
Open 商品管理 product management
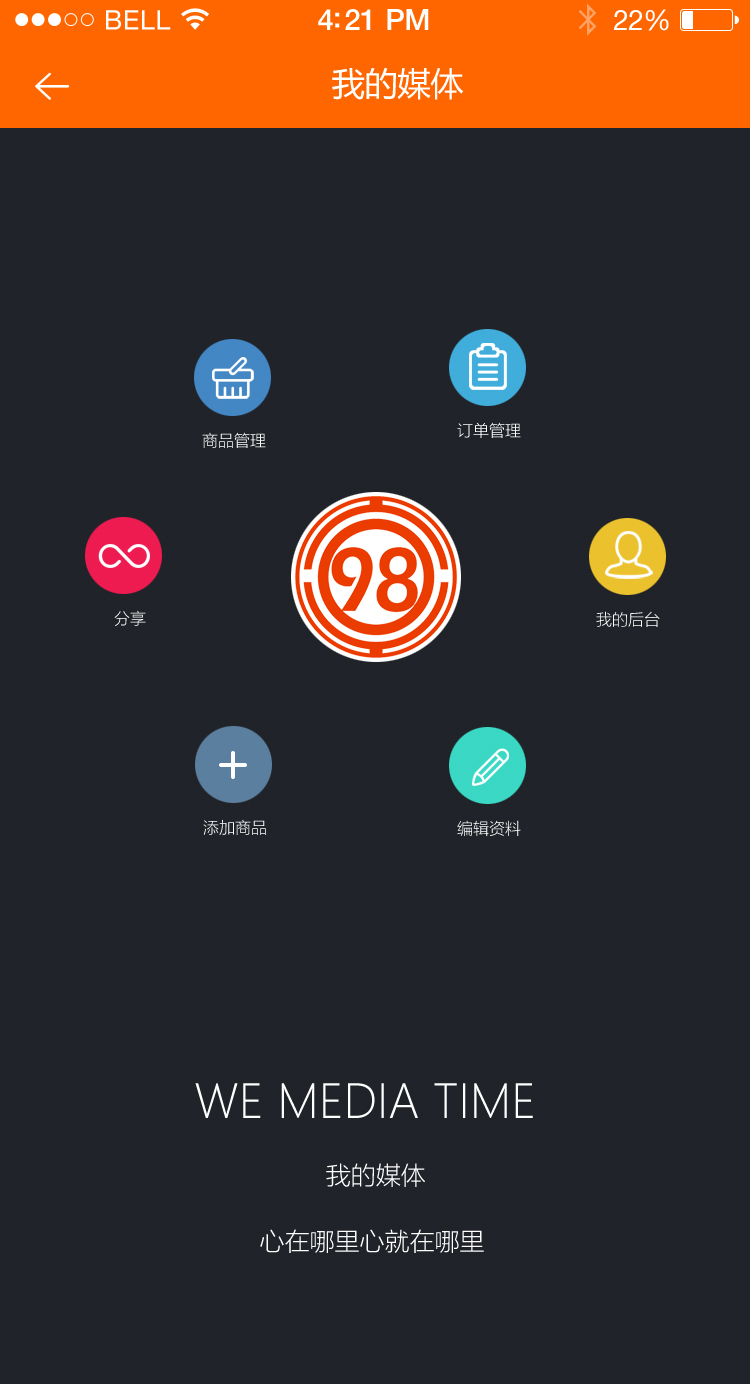tap(232, 378)
